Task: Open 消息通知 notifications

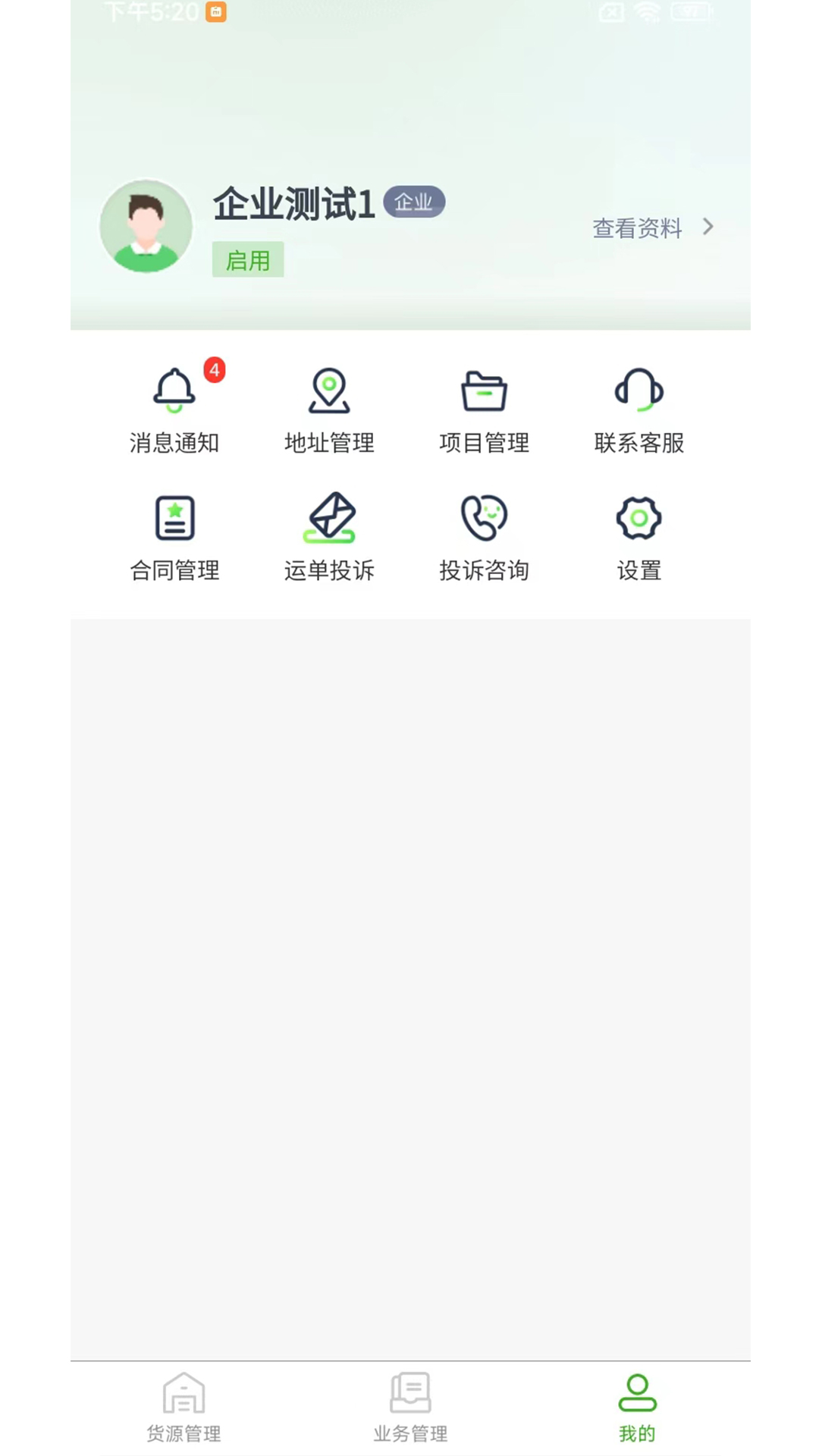Action: coord(174,411)
